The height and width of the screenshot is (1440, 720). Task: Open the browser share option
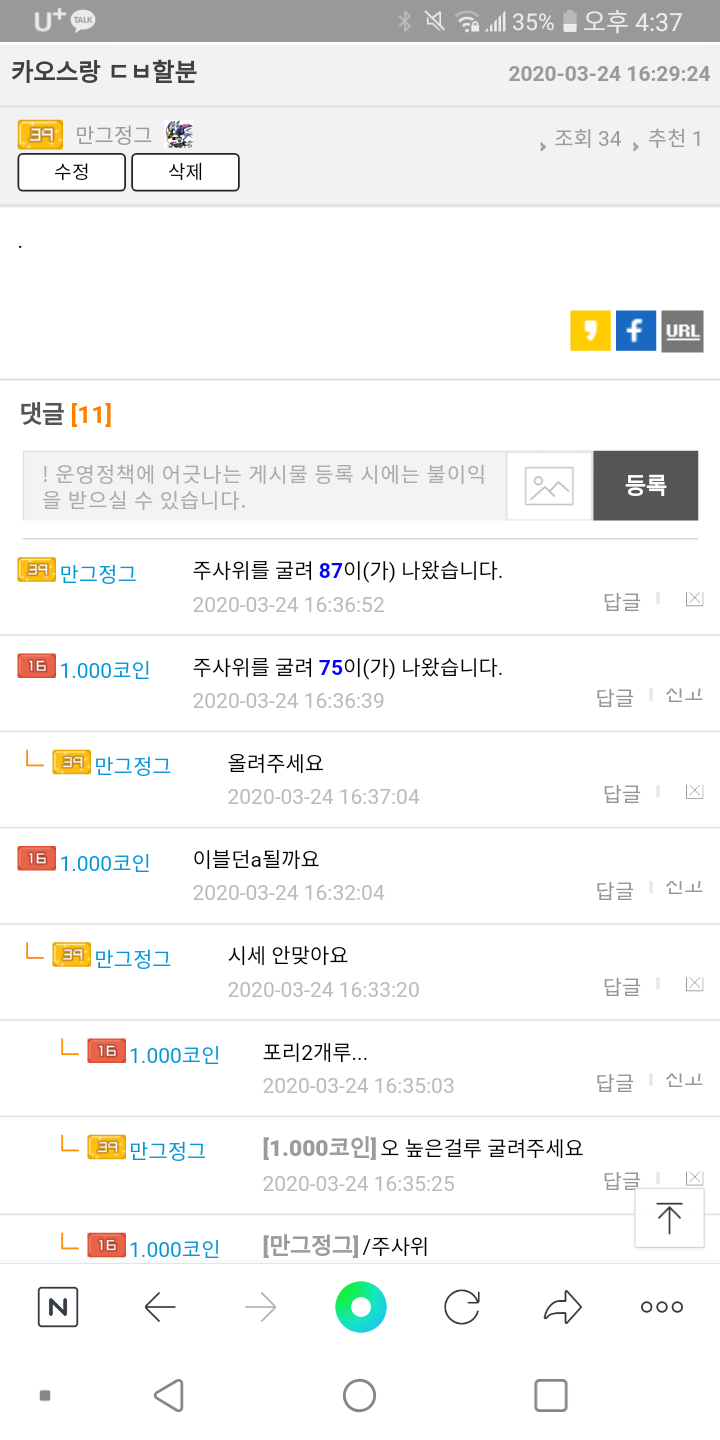[x=562, y=1307]
